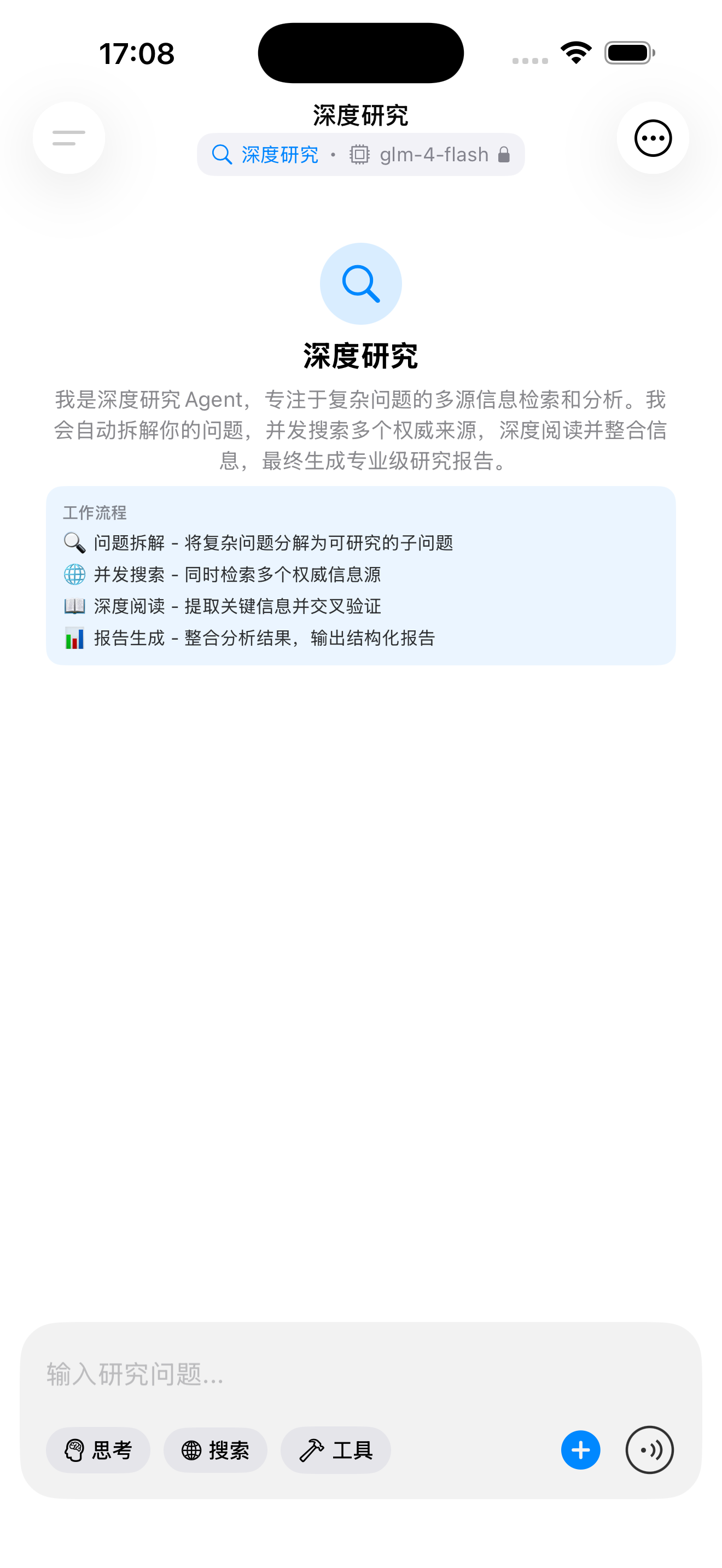
Task: Tap the 报告生成 bar chart emoji
Action: tap(74, 638)
